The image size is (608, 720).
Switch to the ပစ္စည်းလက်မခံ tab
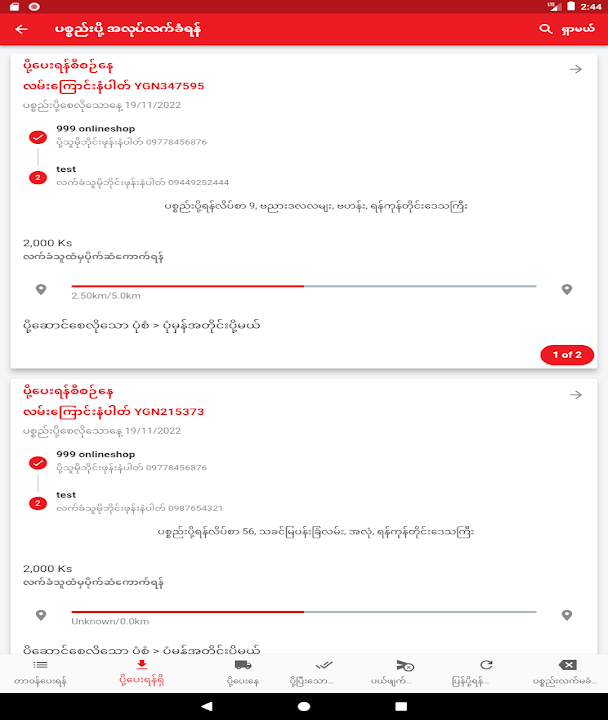(567, 672)
